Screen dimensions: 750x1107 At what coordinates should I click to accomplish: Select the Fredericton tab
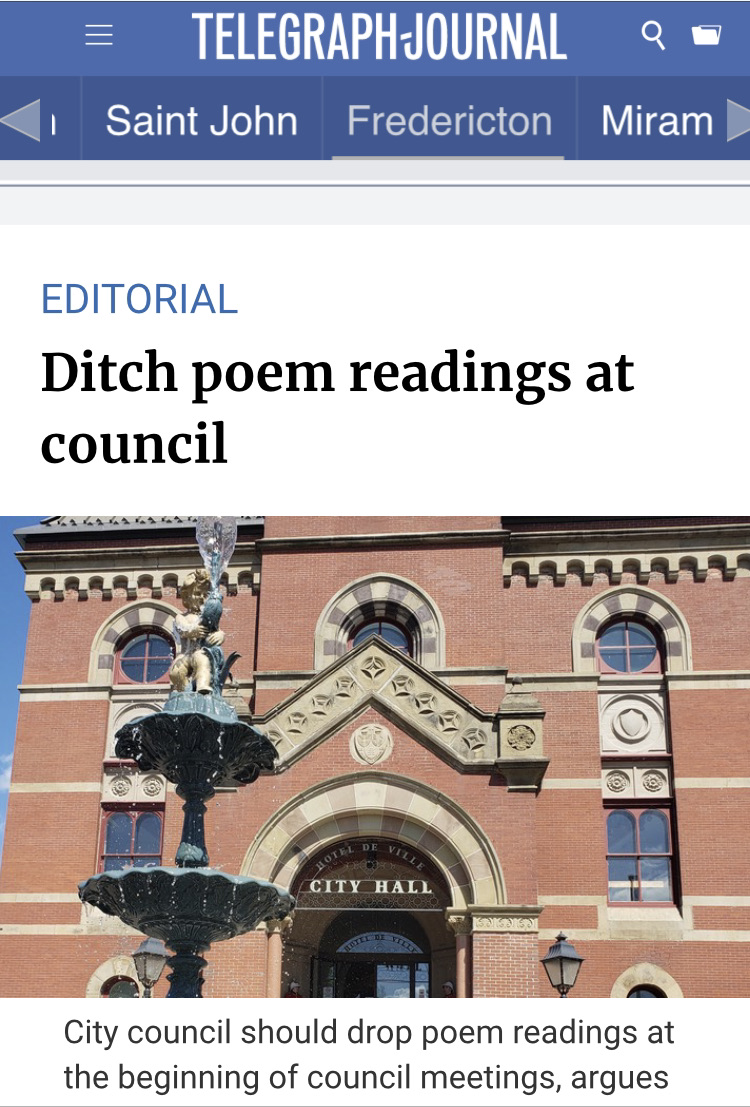[x=449, y=121]
